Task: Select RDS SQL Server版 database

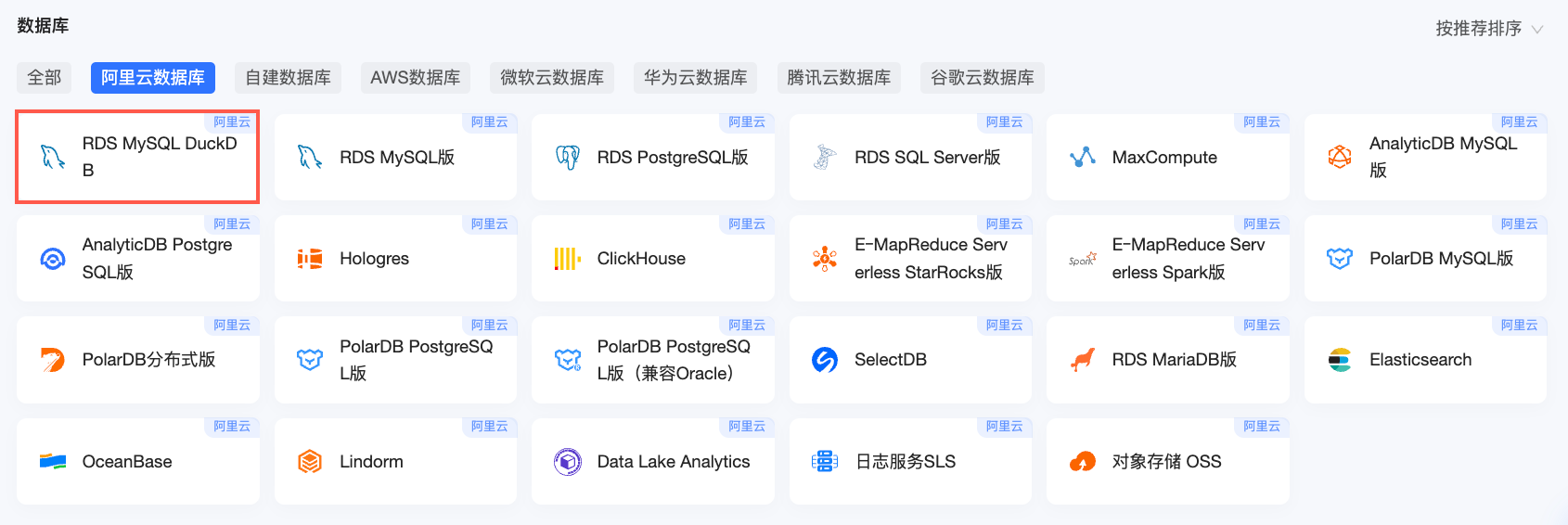Action: click(x=910, y=158)
